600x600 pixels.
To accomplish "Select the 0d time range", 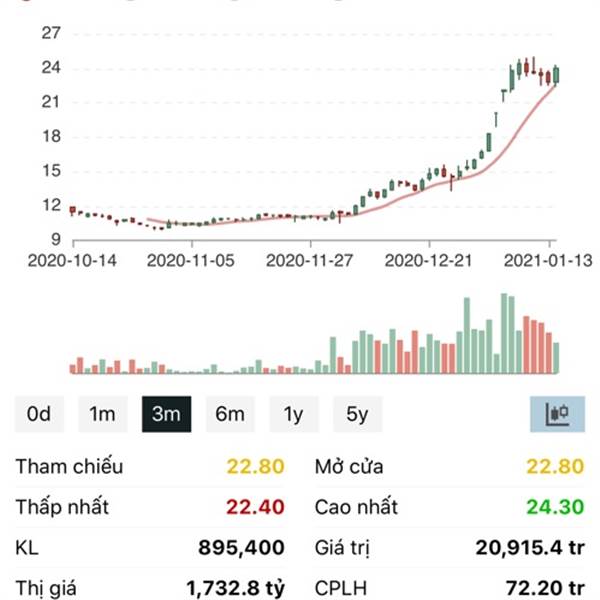I will (x=39, y=414).
